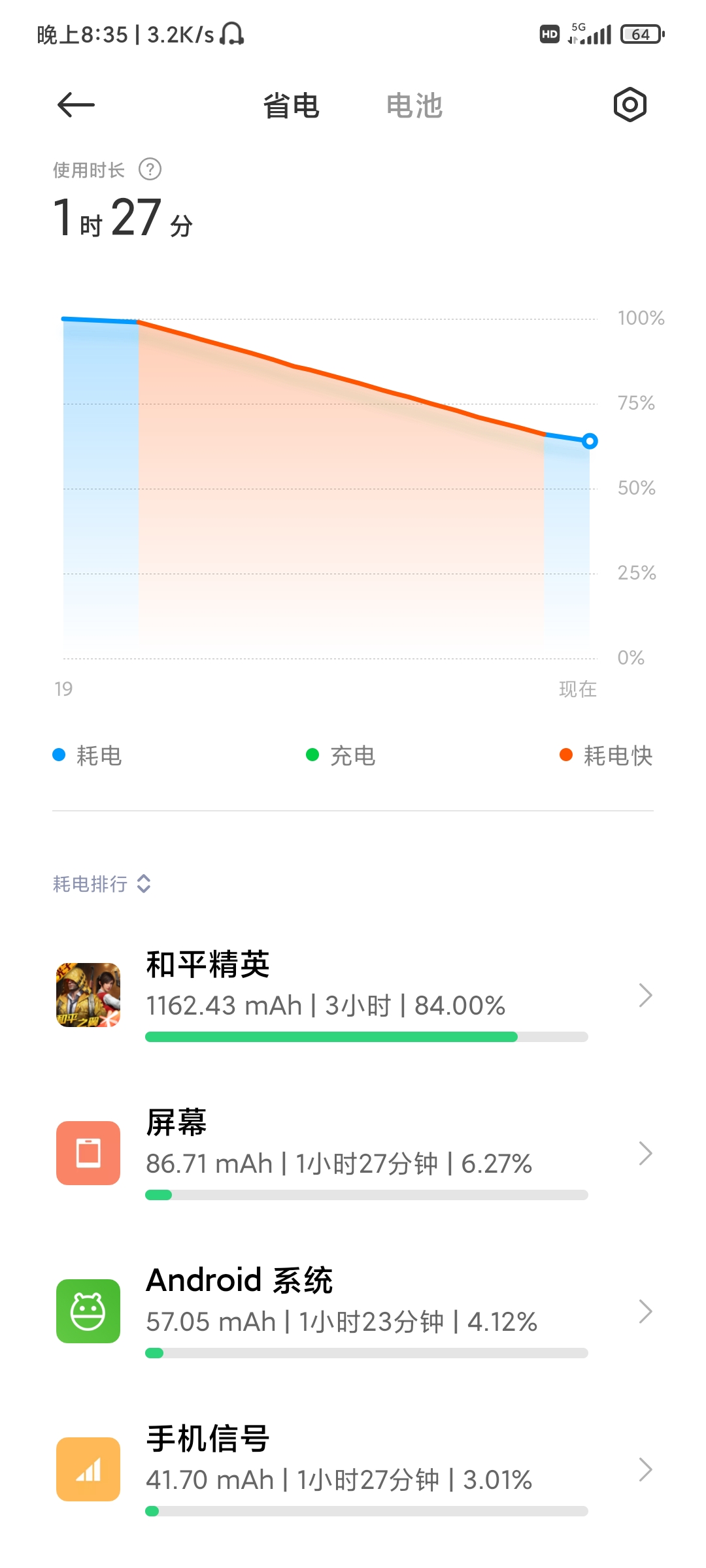706x1568 pixels.
Task: Switch to the 电池 tab
Action: click(414, 106)
